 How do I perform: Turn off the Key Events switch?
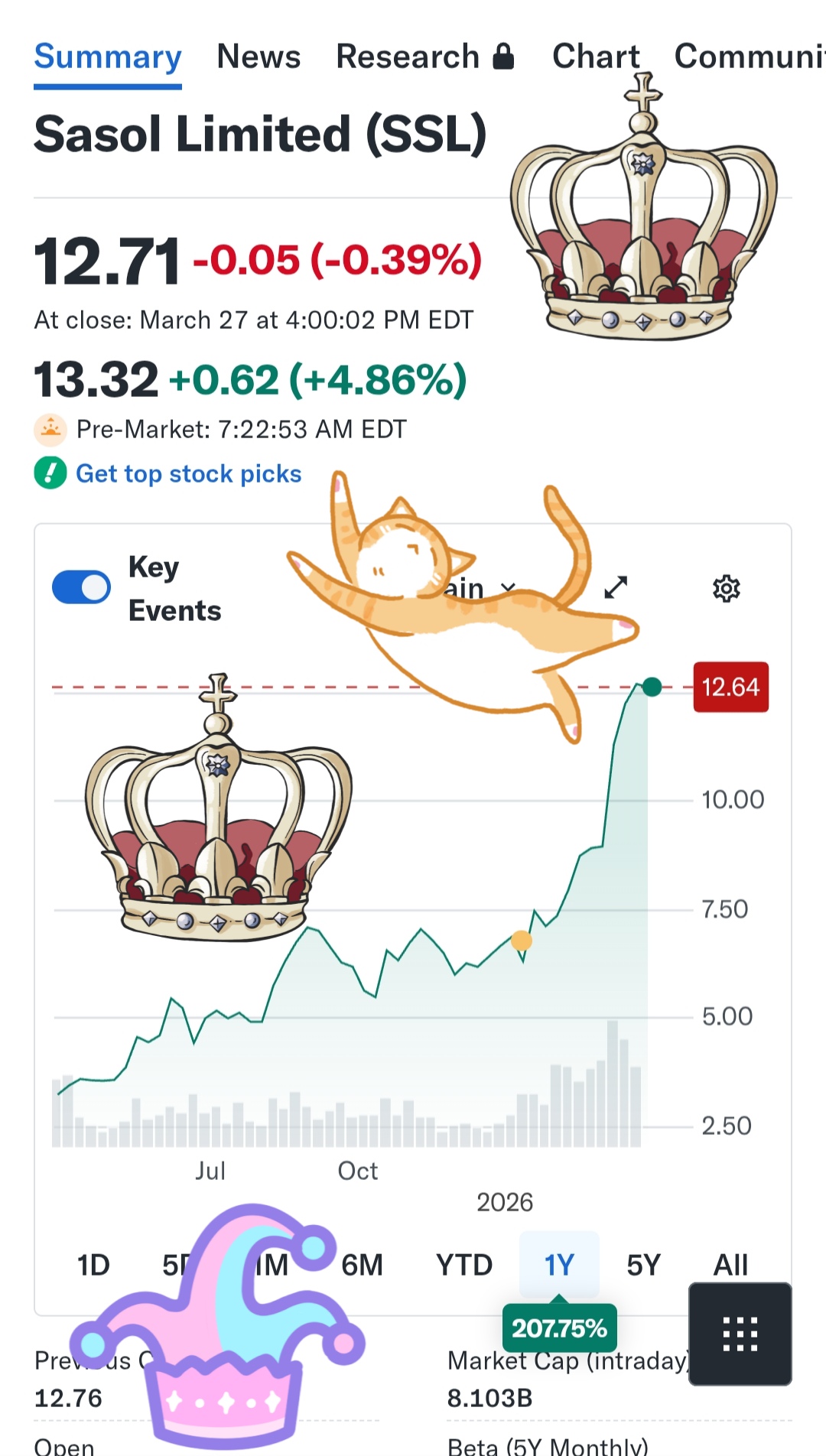pyautogui.click(x=81, y=587)
